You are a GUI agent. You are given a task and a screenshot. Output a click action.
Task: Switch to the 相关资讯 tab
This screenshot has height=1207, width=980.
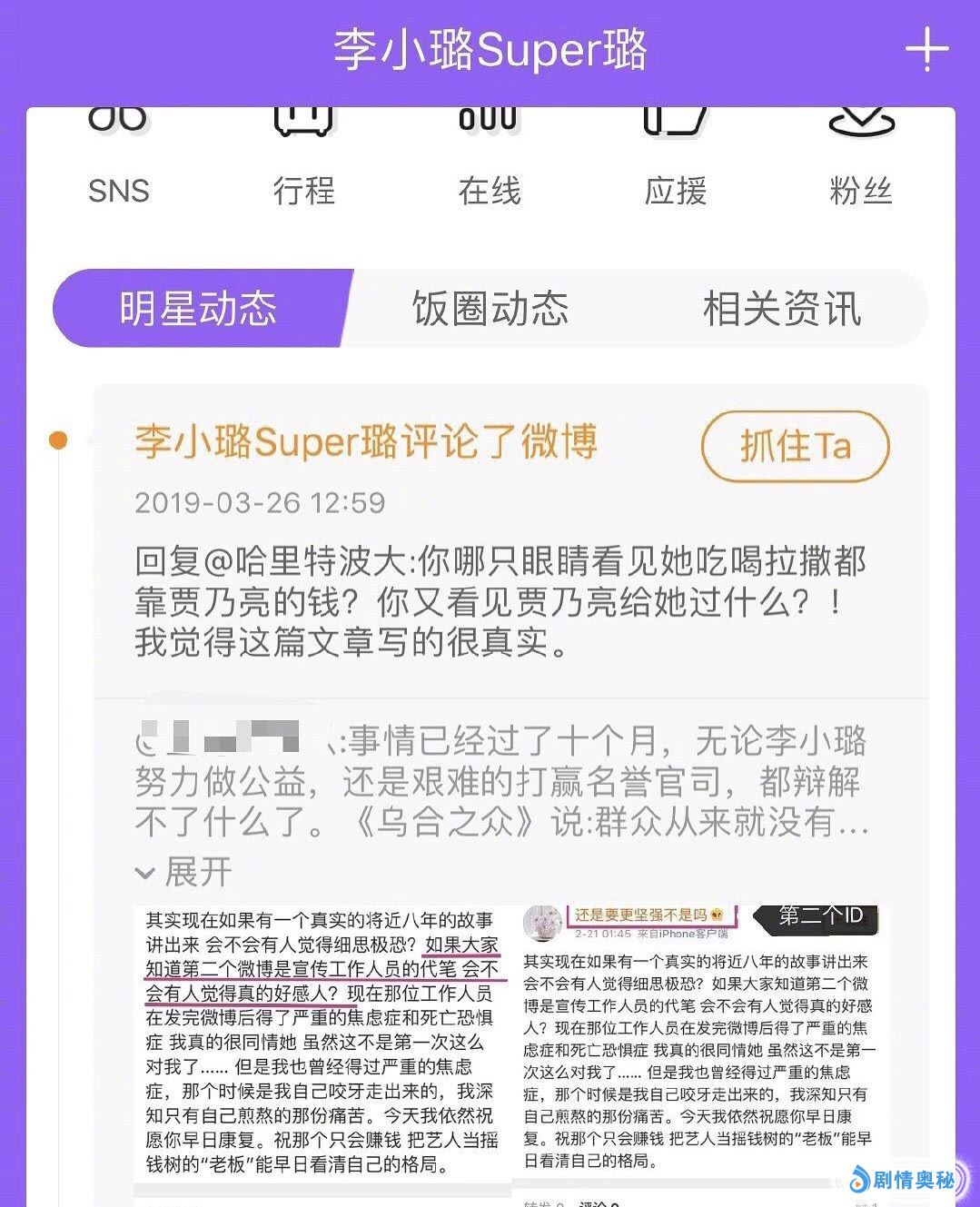pos(782,309)
